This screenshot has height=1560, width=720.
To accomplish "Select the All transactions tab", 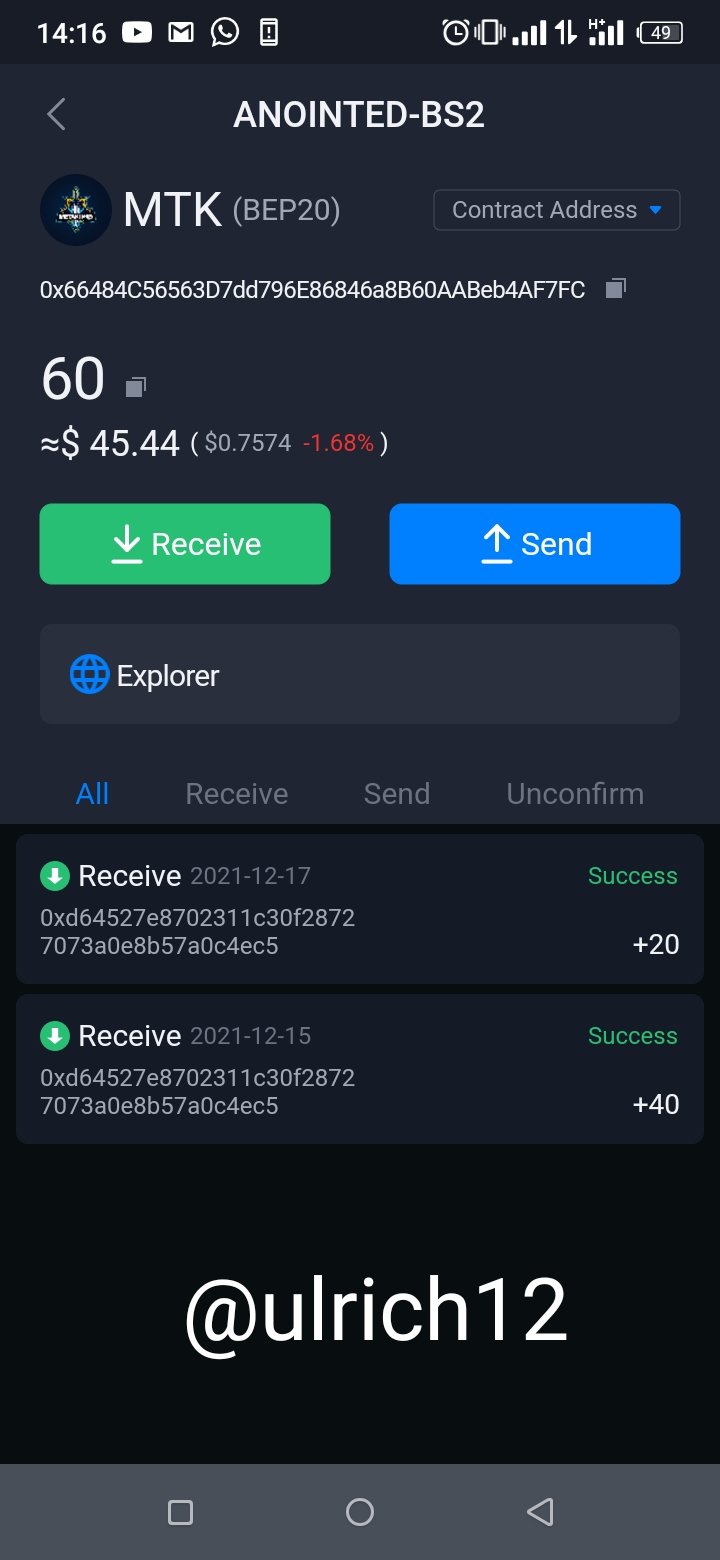I will [x=92, y=794].
